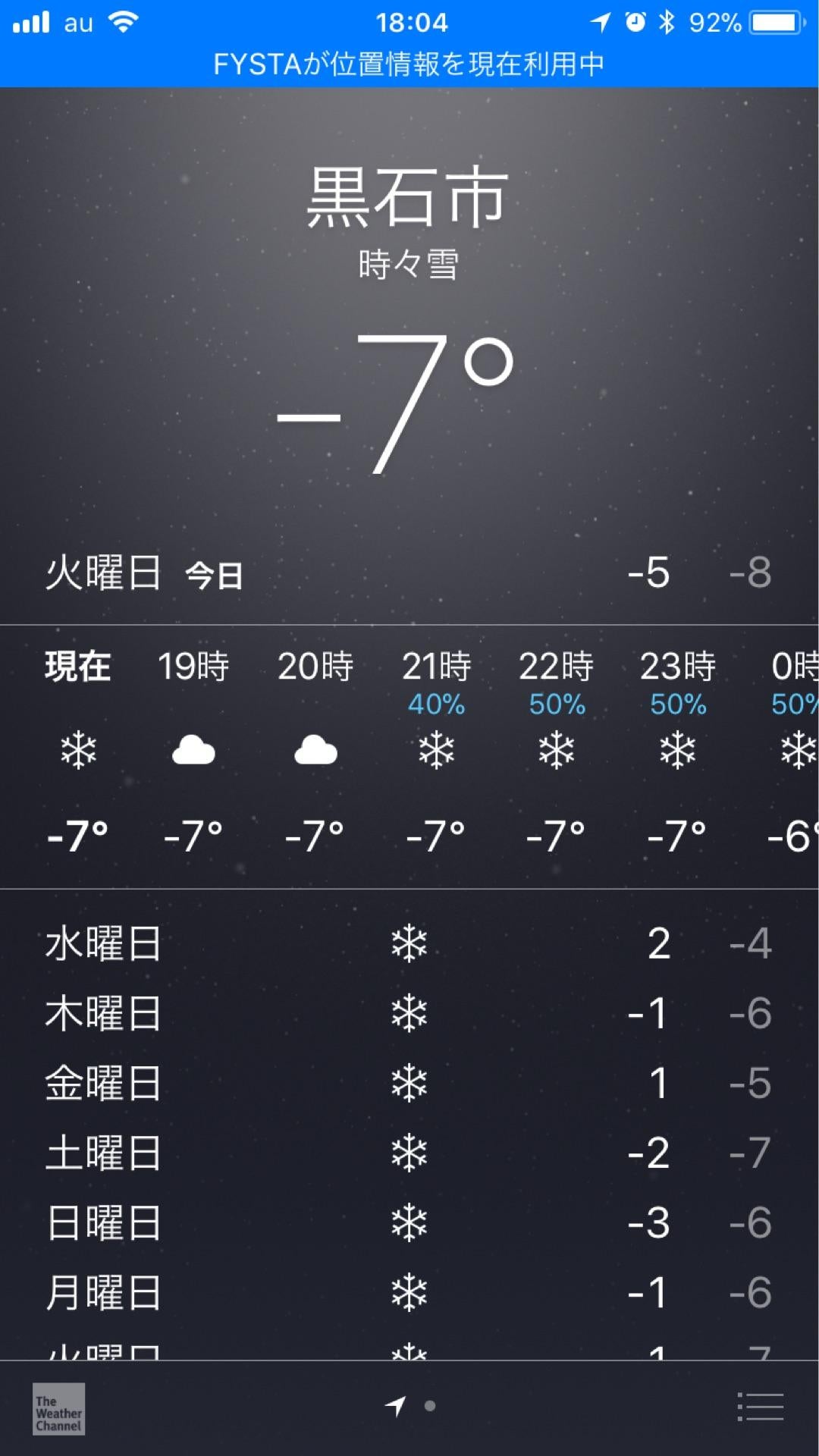This screenshot has width=819, height=1456.
Task: Tap the snowflake icon for 現在
Action: point(76,751)
